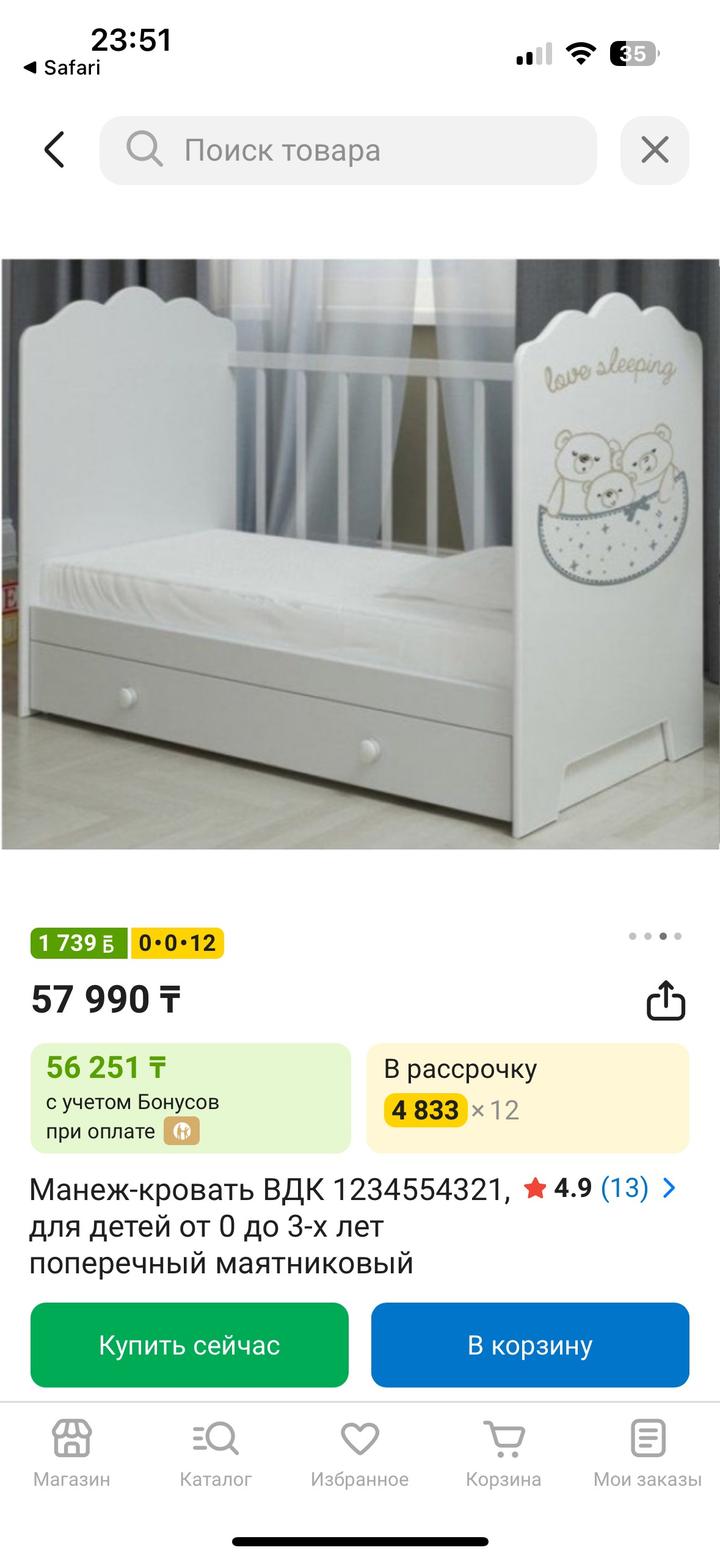The height and width of the screenshot is (1561, 720).
Task: Go to the Избранное tab
Action: pyautogui.click(x=360, y=1453)
